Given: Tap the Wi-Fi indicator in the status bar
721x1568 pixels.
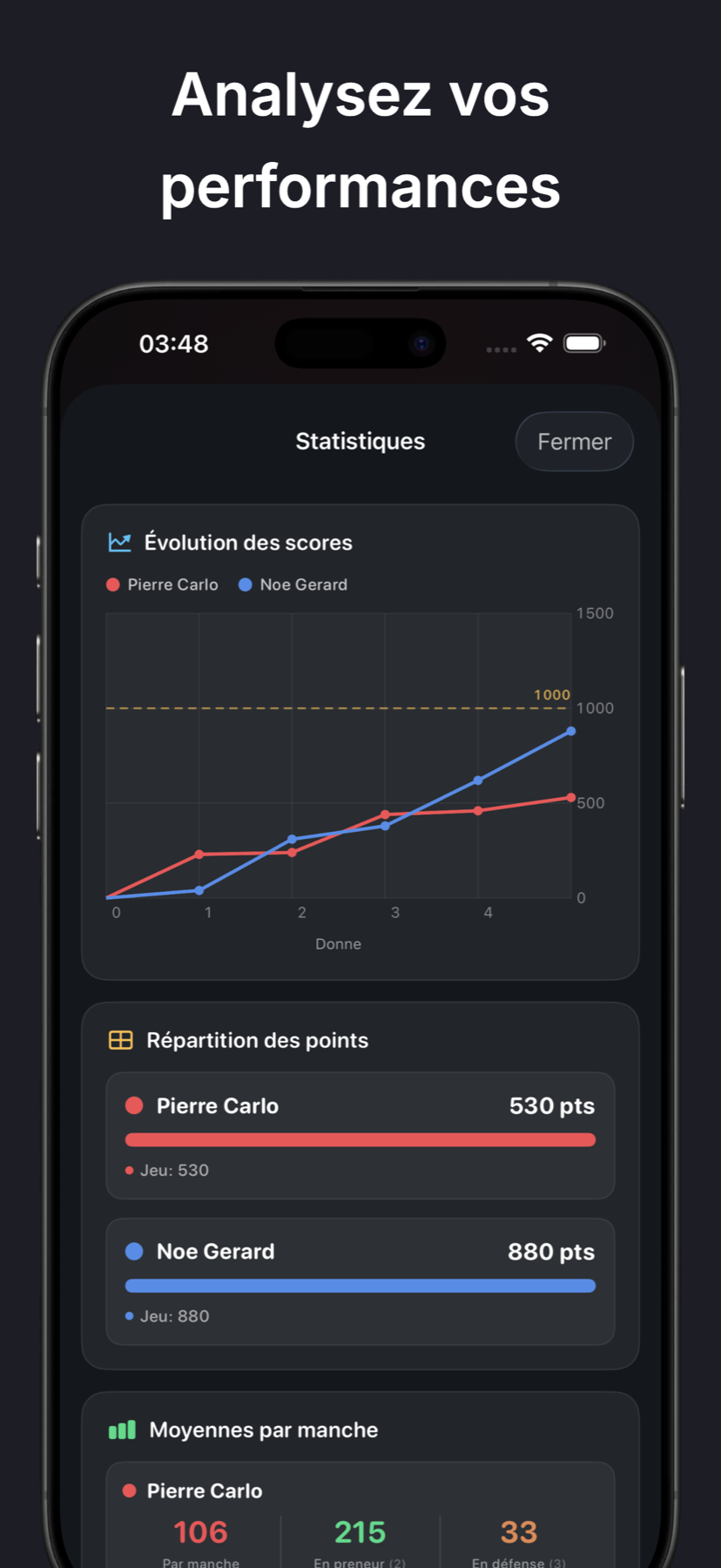Looking at the screenshot, I should pos(539,343).
